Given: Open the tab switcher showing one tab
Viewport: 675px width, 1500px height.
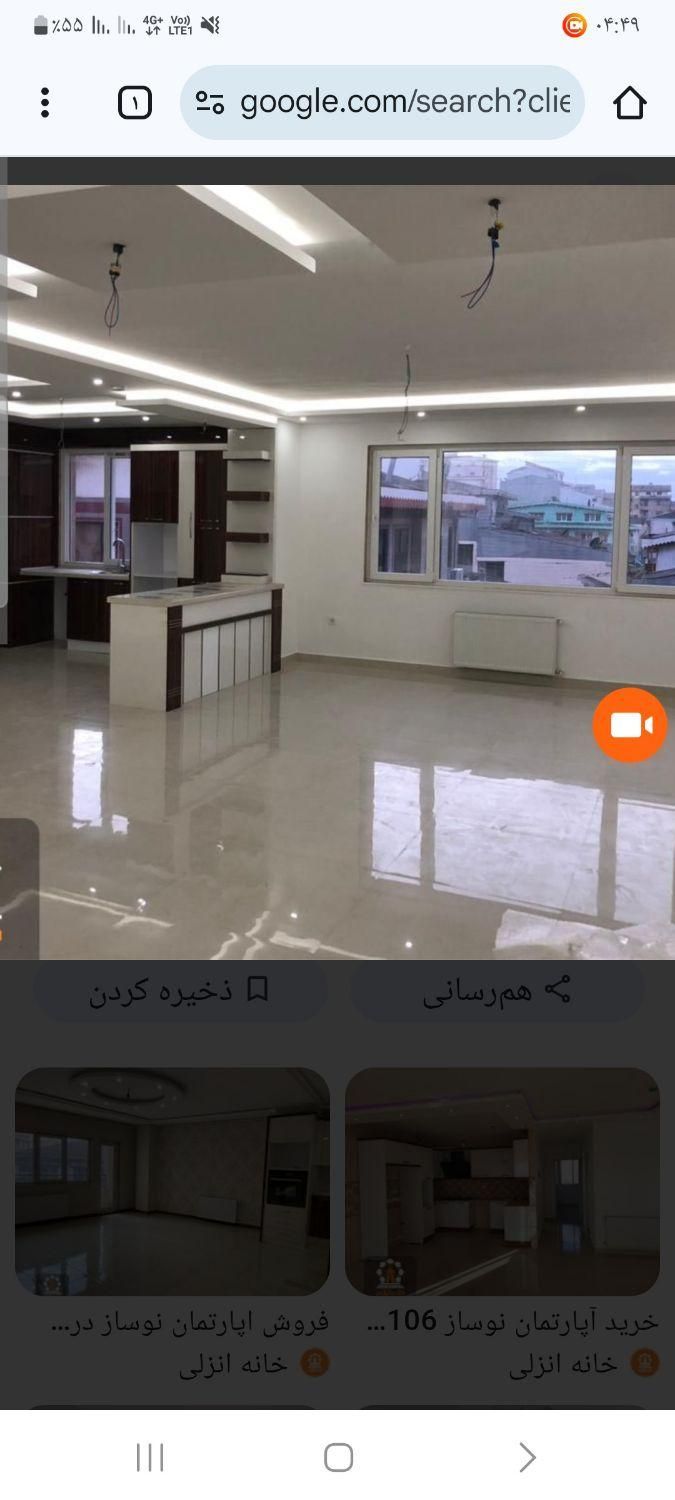Looking at the screenshot, I should click(x=135, y=103).
